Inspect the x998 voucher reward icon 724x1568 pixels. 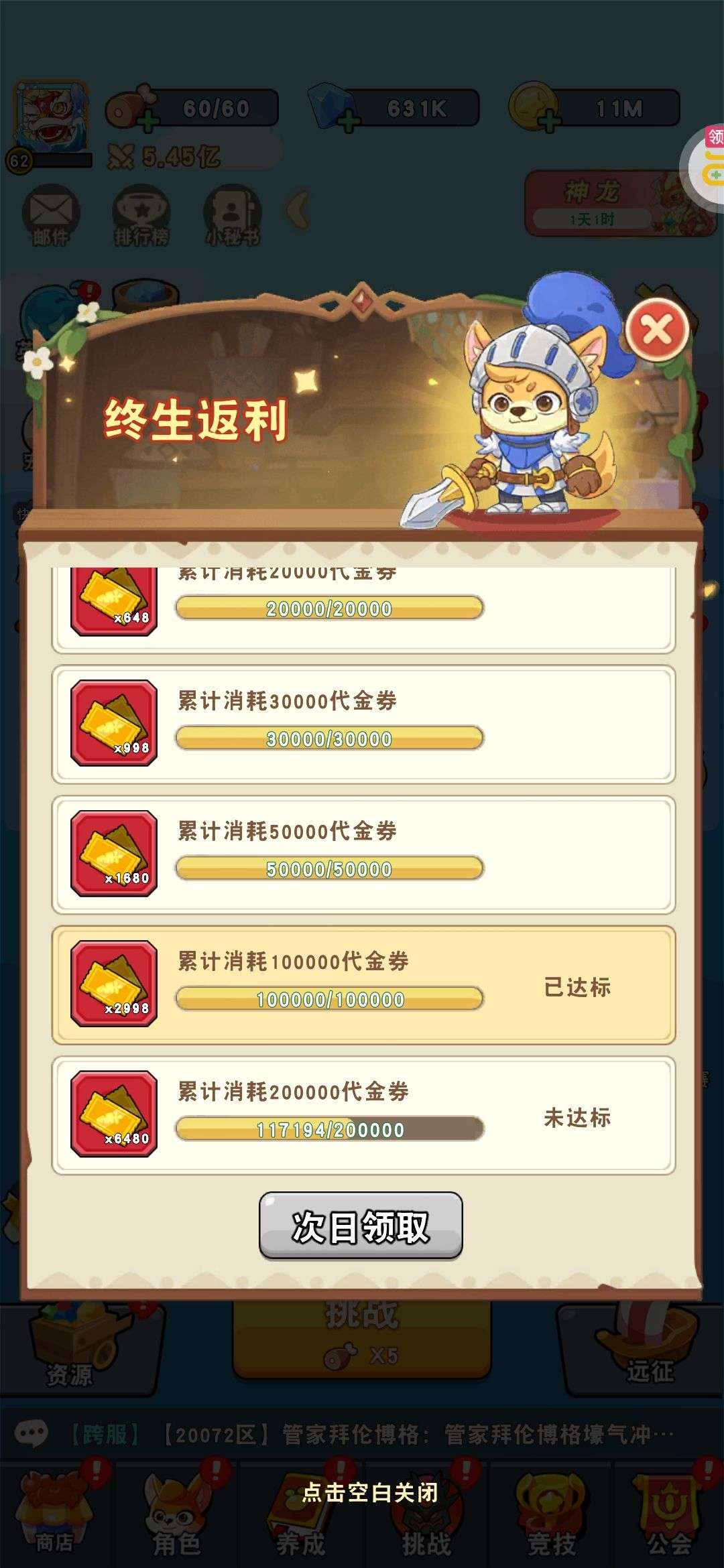click(x=114, y=724)
